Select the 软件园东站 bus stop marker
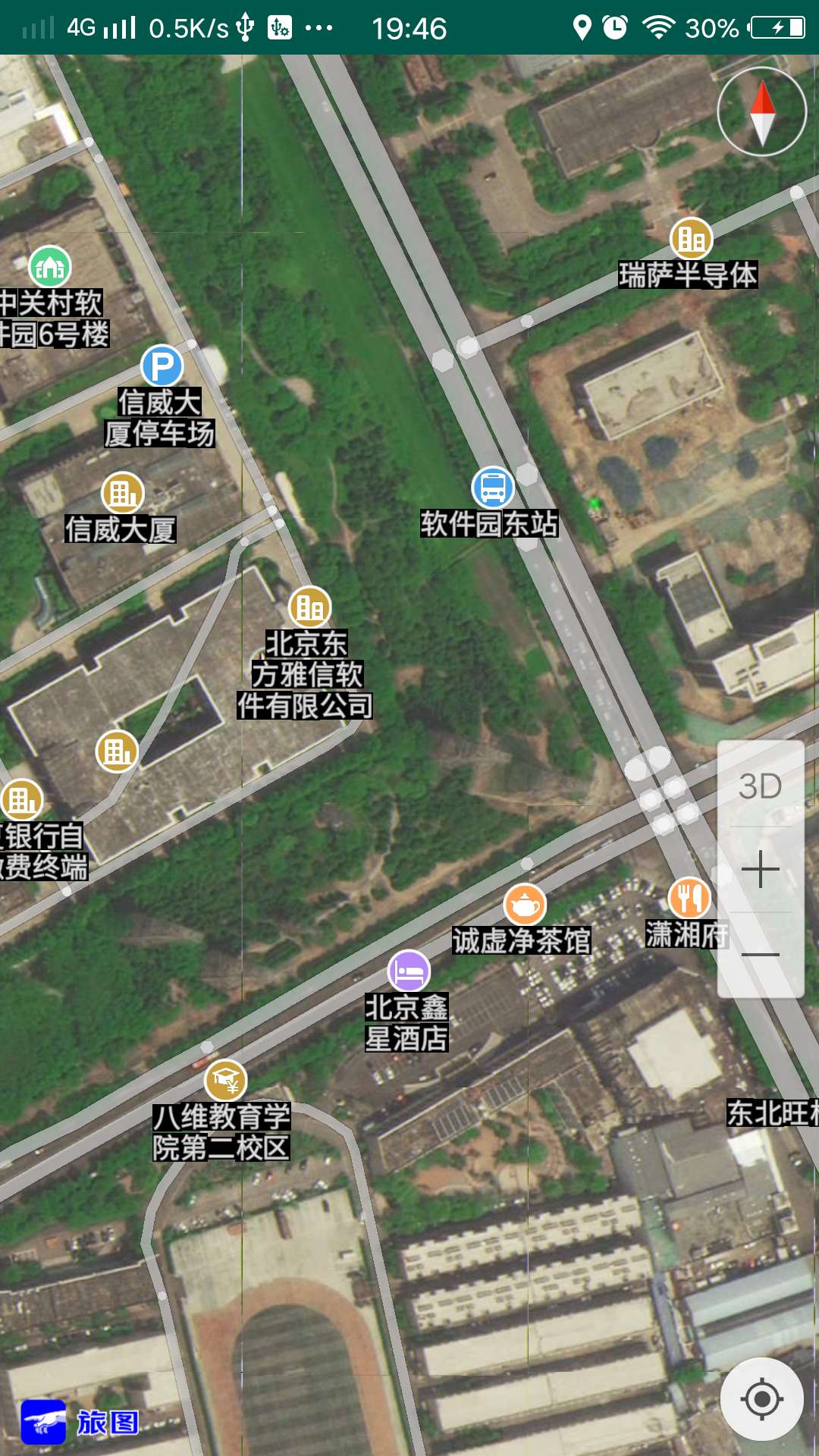The height and width of the screenshot is (1456, 819). (493, 488)
